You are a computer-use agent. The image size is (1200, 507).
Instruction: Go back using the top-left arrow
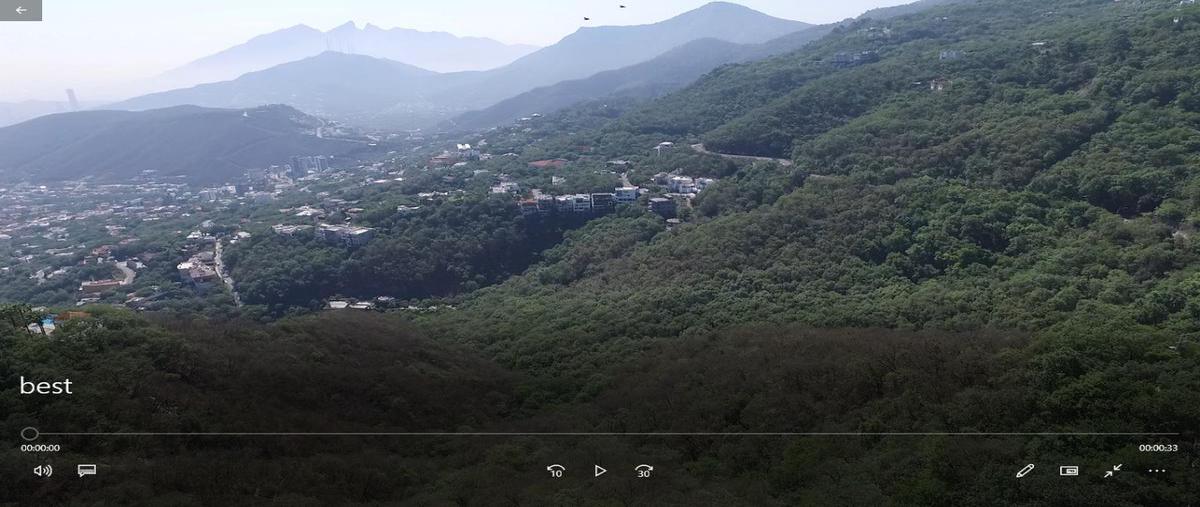[x=21, y=10]
